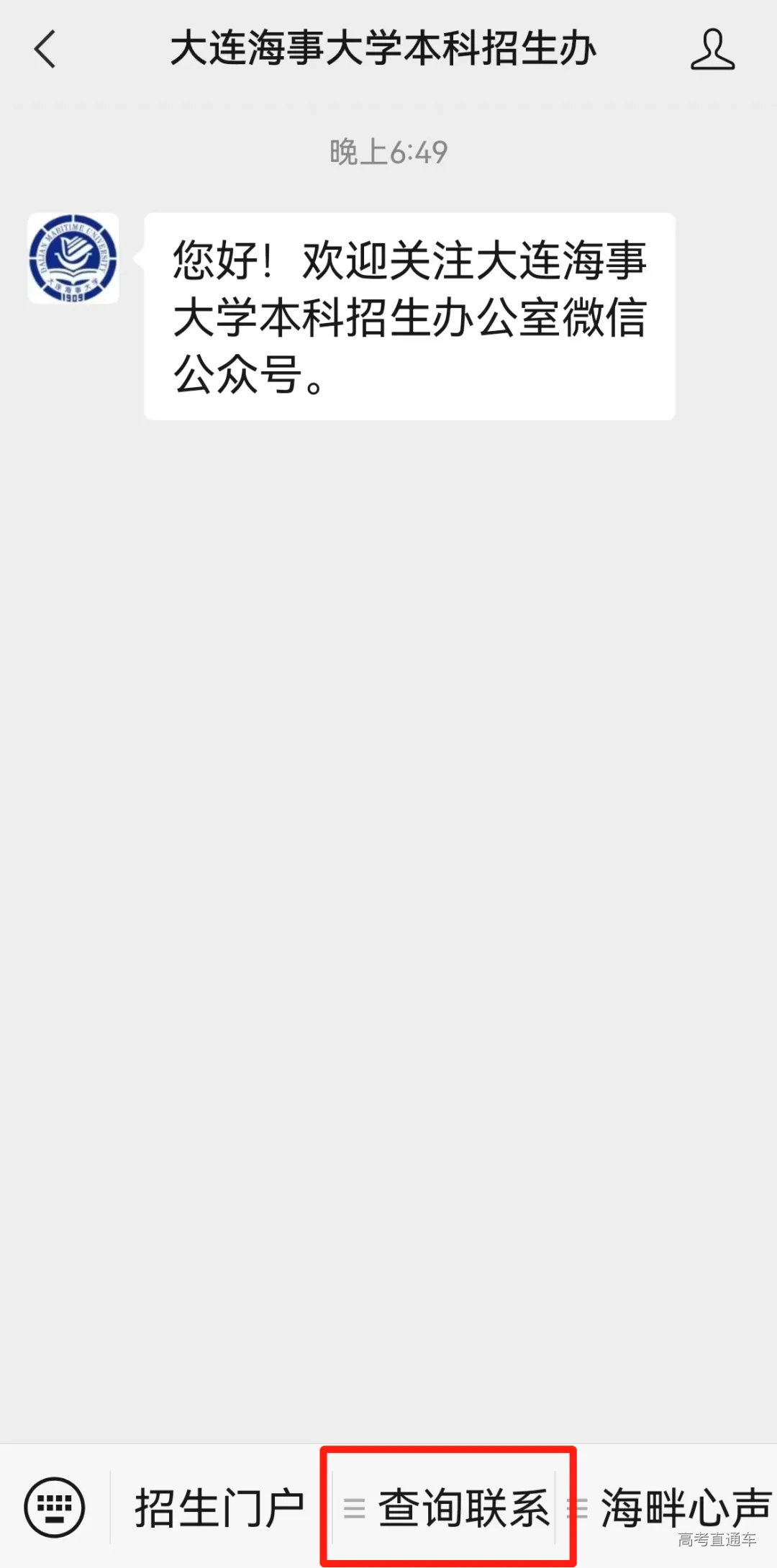Expand the 查询联系 menu
The width and height of the screenshot is (777, 1568).
[x=448, y=1508]
